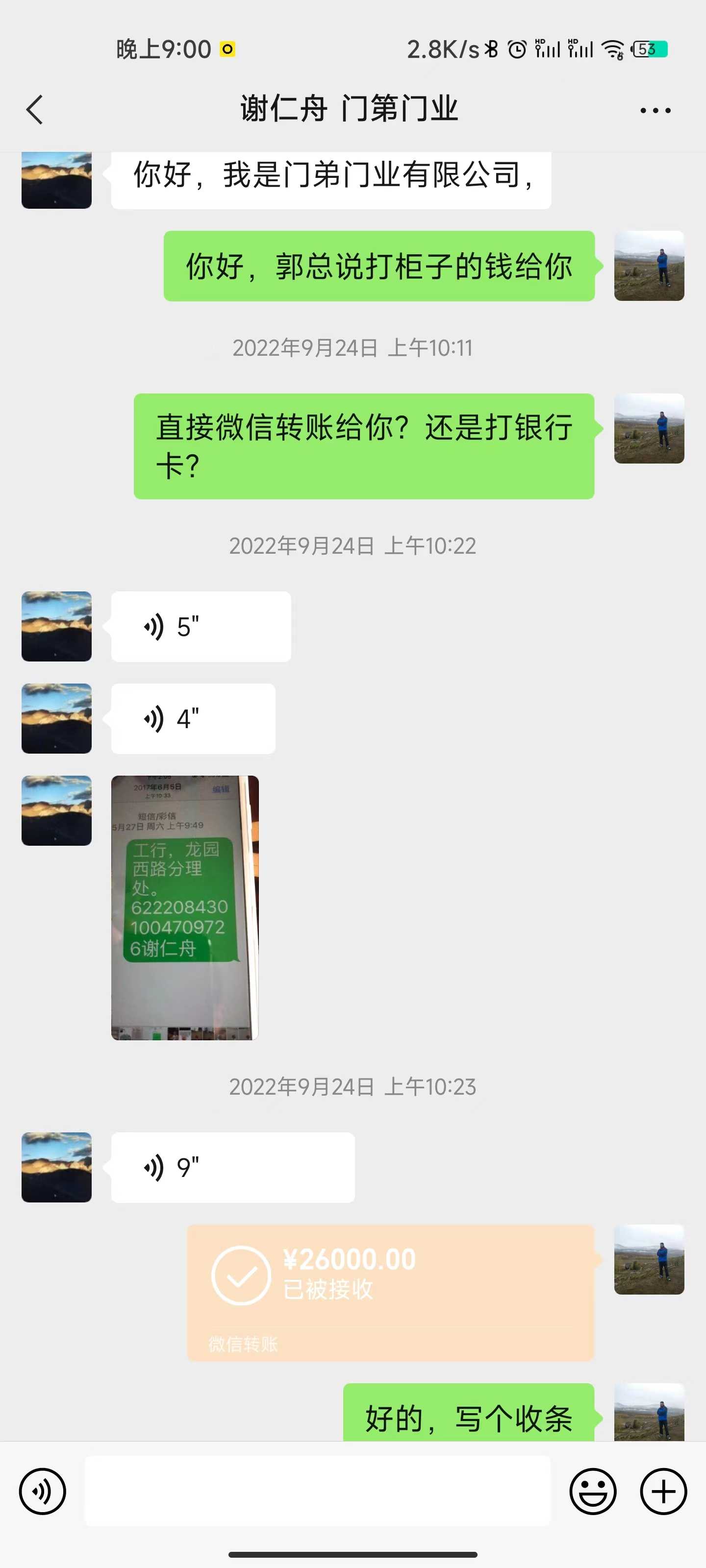
Task: Open the plus attachment menu
Action: click(x=663, y=1491)
